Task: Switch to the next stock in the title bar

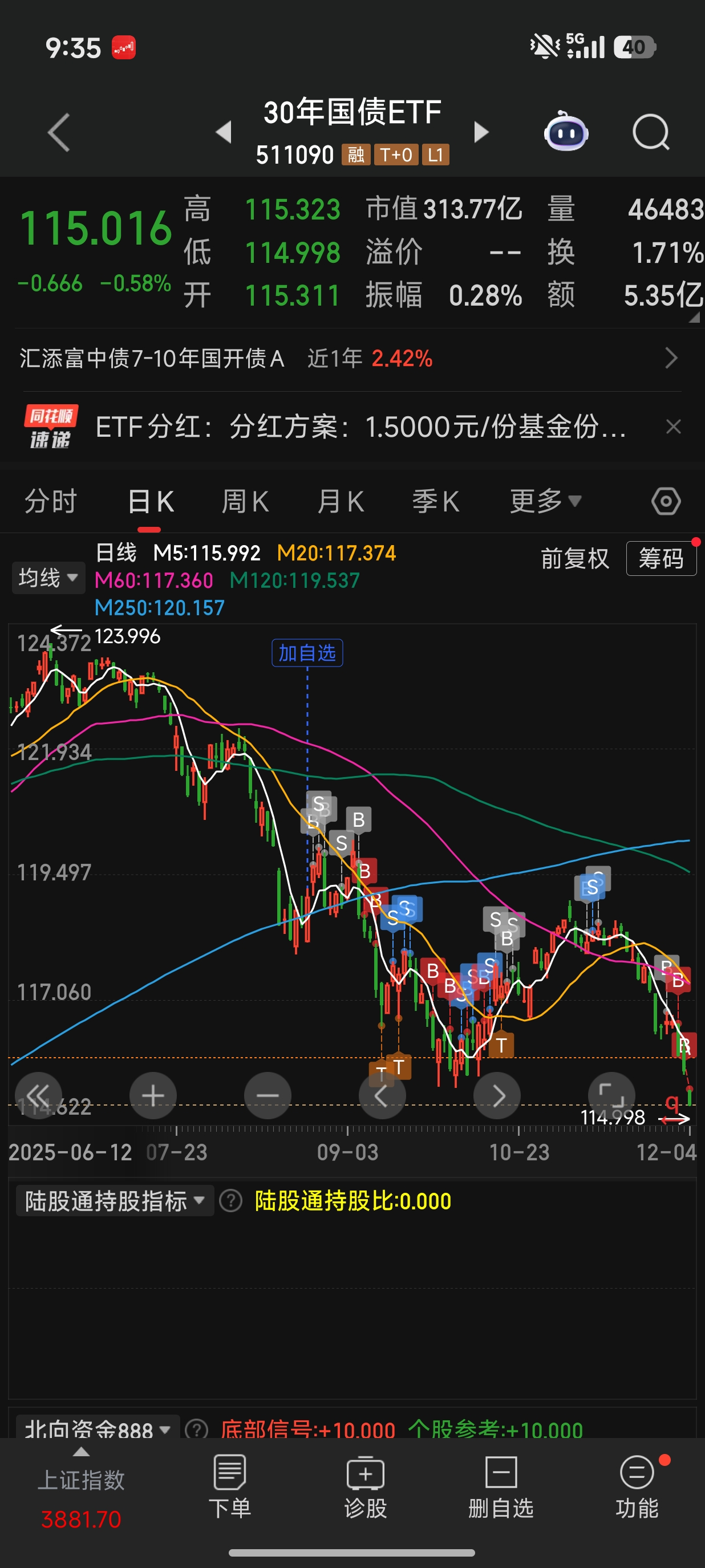Action: click(x=481, y=132)
